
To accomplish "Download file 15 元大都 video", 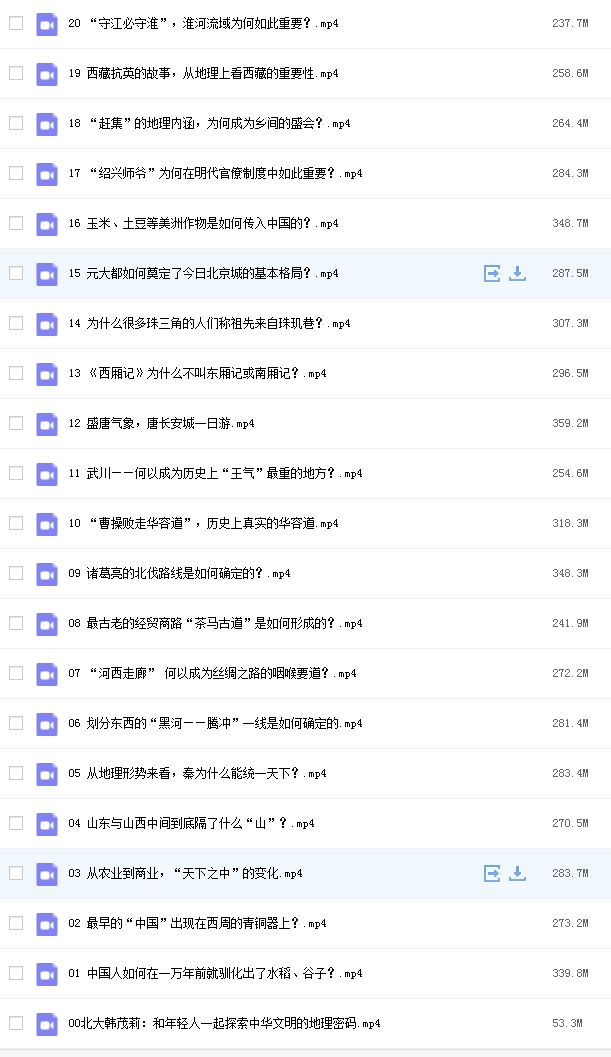I will pyautogui.click(x=517, y=273).
